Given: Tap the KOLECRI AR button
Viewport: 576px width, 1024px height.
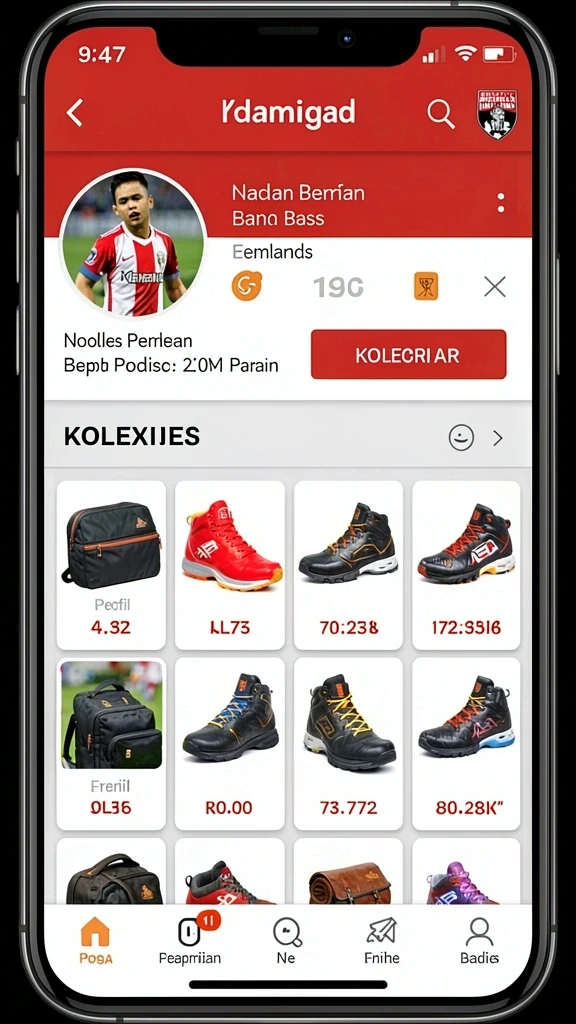Looking at the screenshot, I should [x=408, y=355].
